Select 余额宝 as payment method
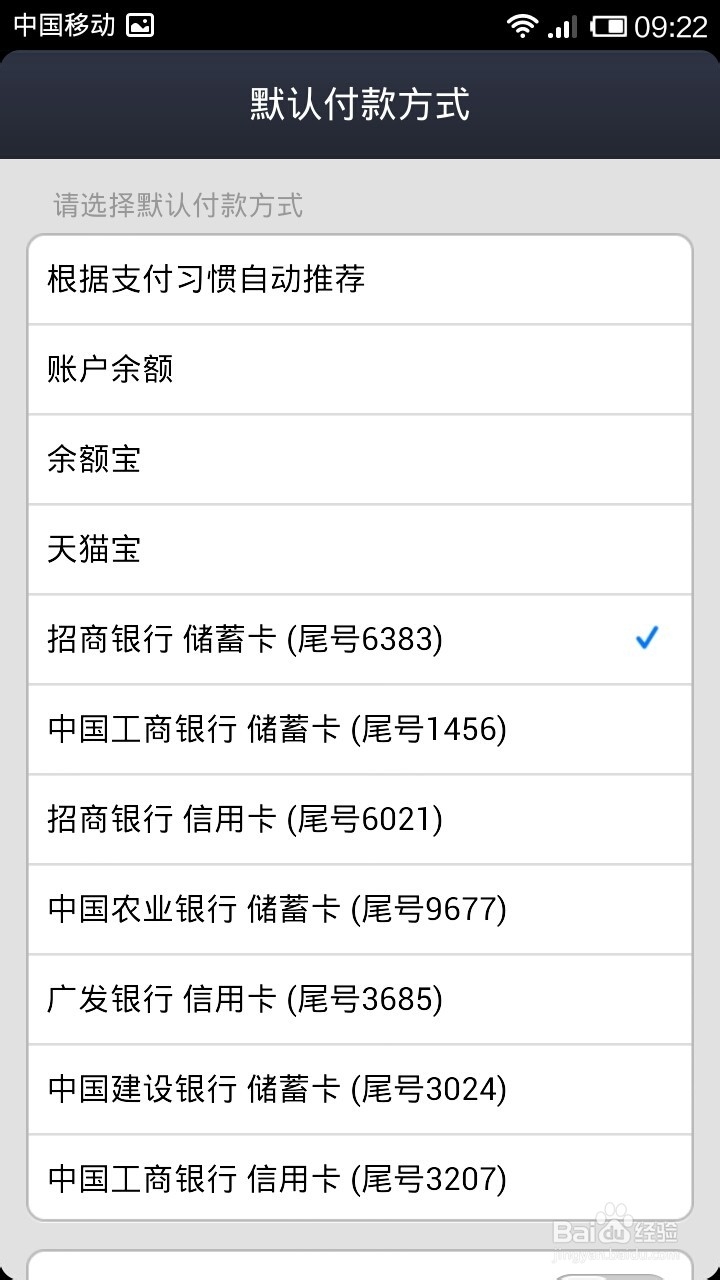 click(x=360, y=459)
